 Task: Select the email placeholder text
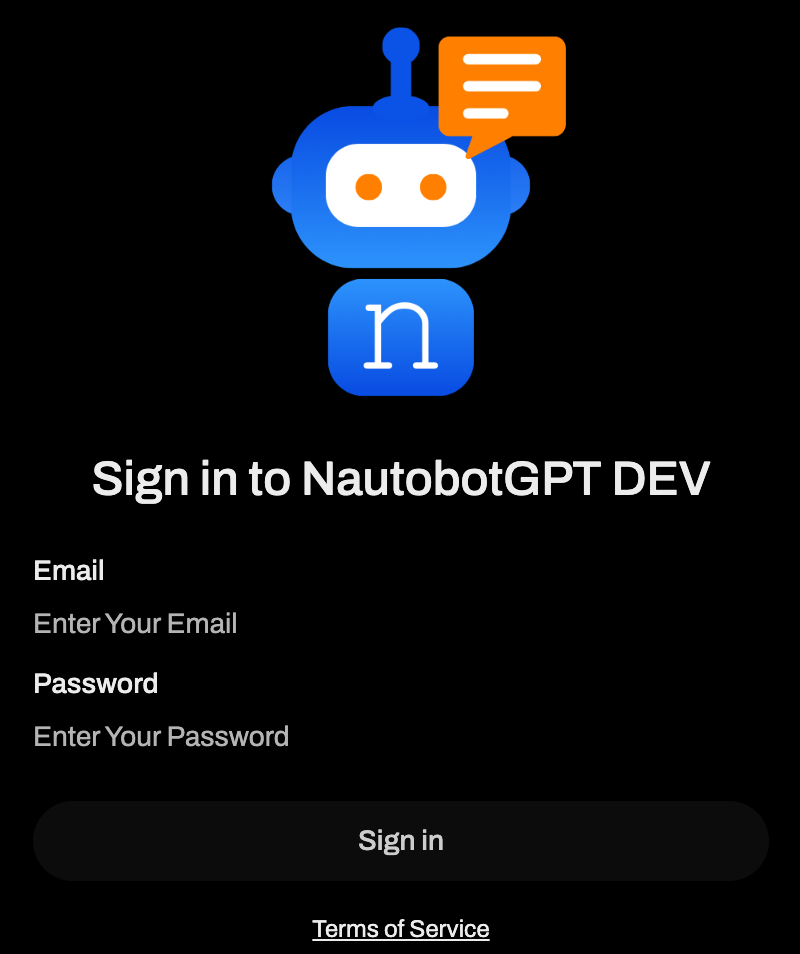coord(135,623)
